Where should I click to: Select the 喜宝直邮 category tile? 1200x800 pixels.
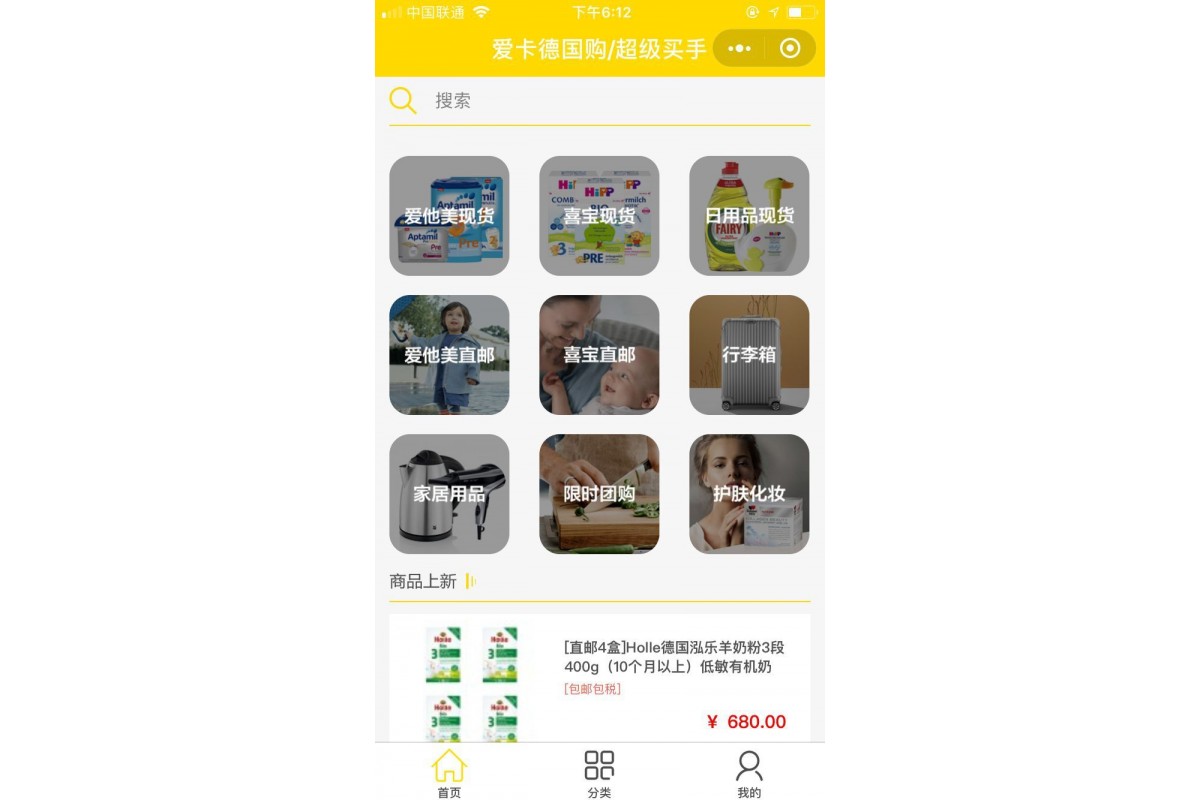coord(599,355)
